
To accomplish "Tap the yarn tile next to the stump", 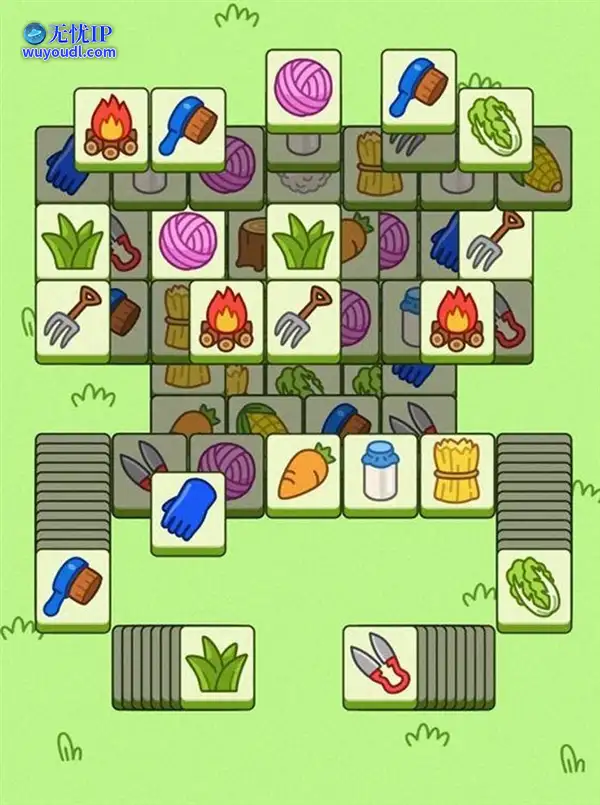I will (188, 243).
